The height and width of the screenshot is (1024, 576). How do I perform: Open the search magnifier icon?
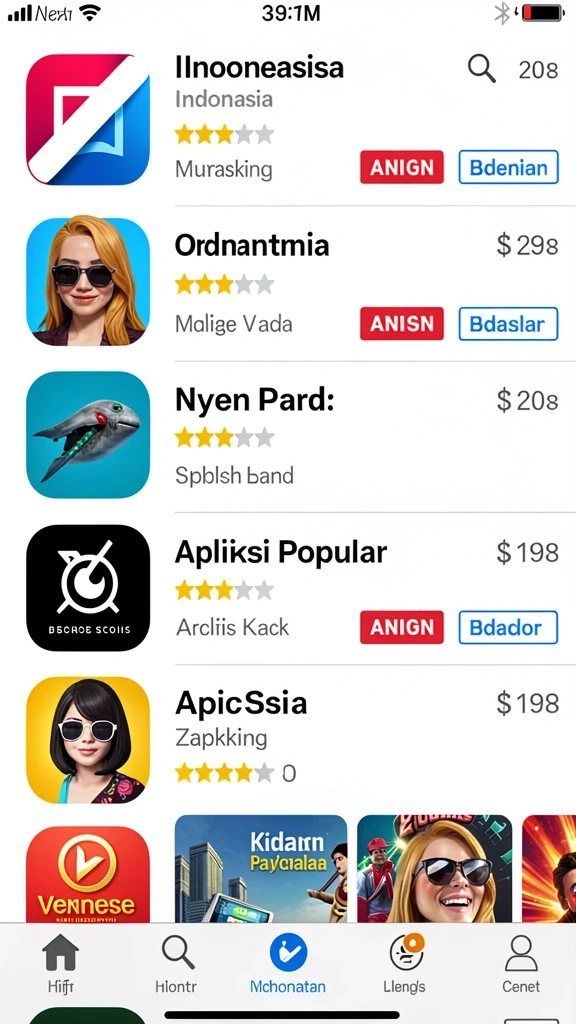pos(481,69)
